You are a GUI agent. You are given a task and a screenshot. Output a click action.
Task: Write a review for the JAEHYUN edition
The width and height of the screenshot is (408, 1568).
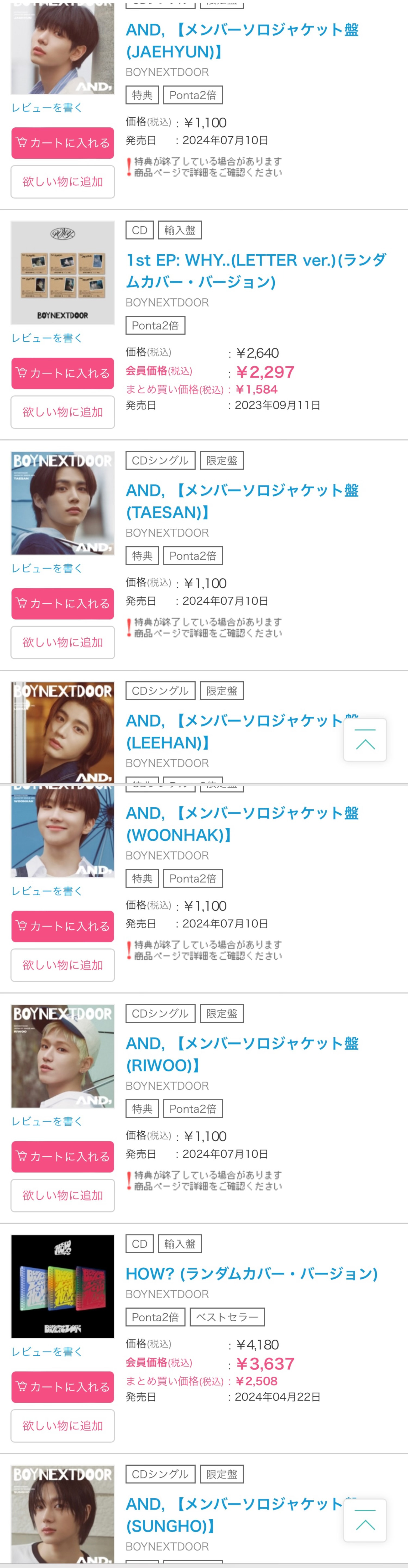47,108
